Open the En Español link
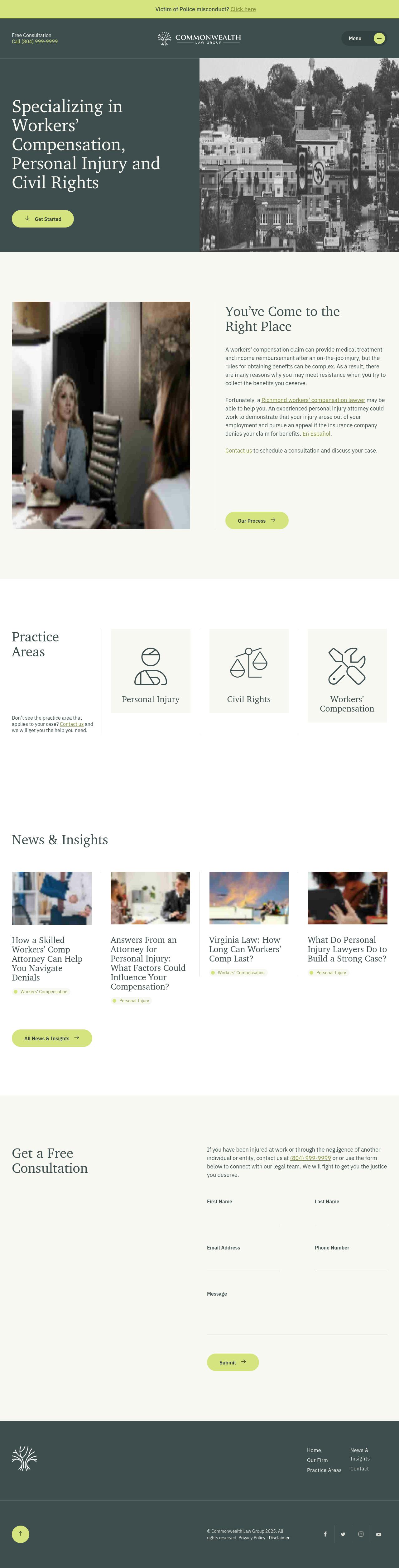The height and width of the screenshot is (1568, 399). (316, 434)
